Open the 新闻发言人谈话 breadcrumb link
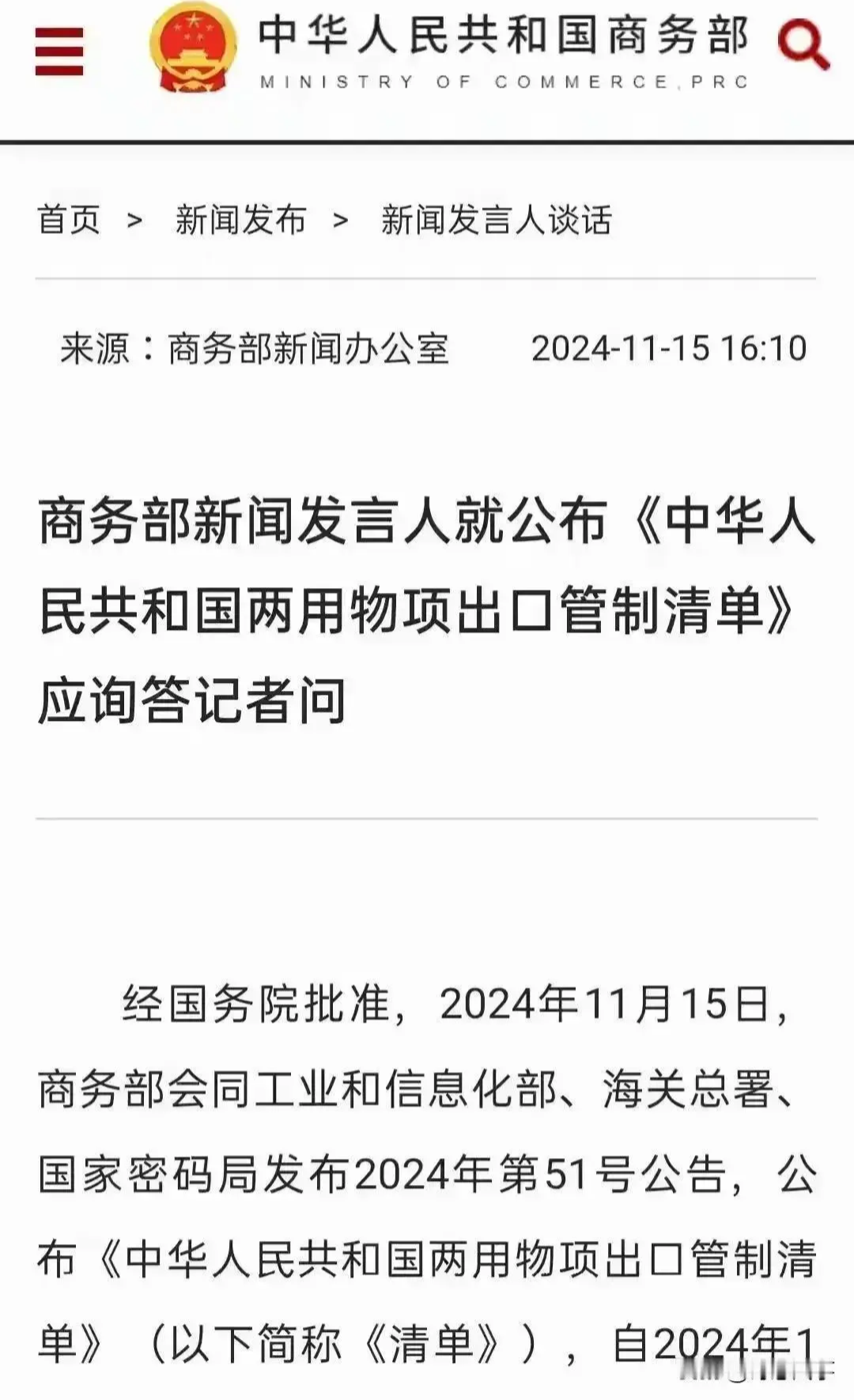 [x=496, y=220]
